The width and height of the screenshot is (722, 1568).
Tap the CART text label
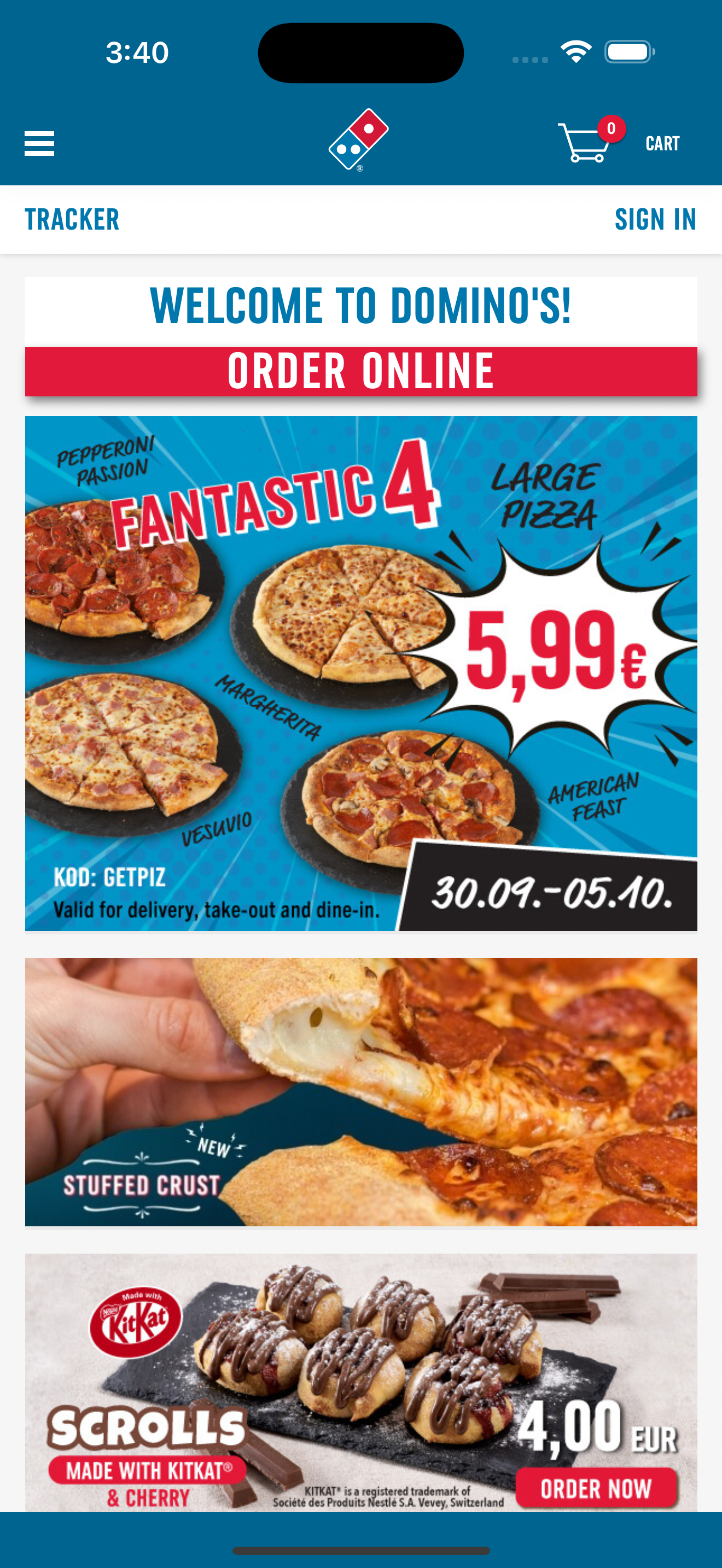(663, 144)
